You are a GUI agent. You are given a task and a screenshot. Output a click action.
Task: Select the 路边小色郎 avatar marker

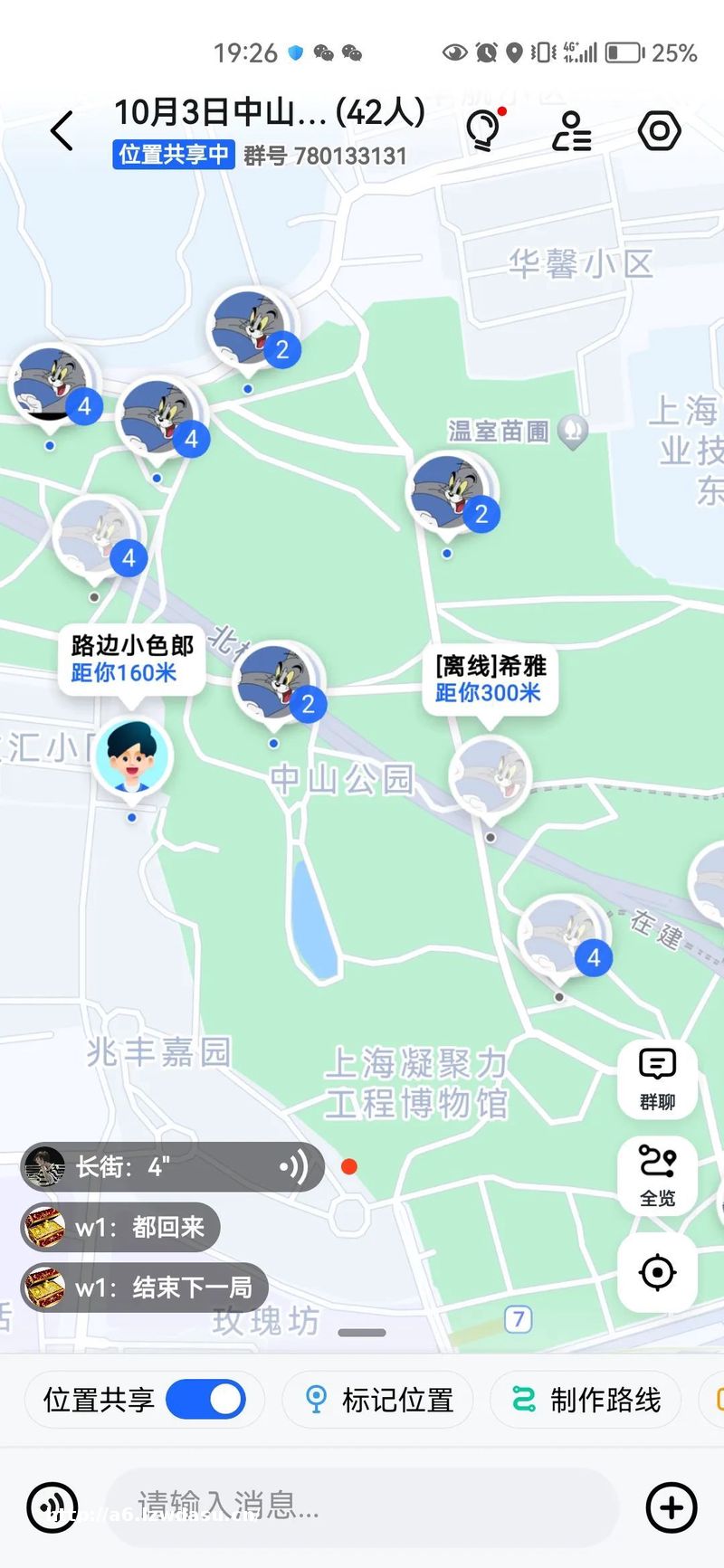tap(133, 757)
